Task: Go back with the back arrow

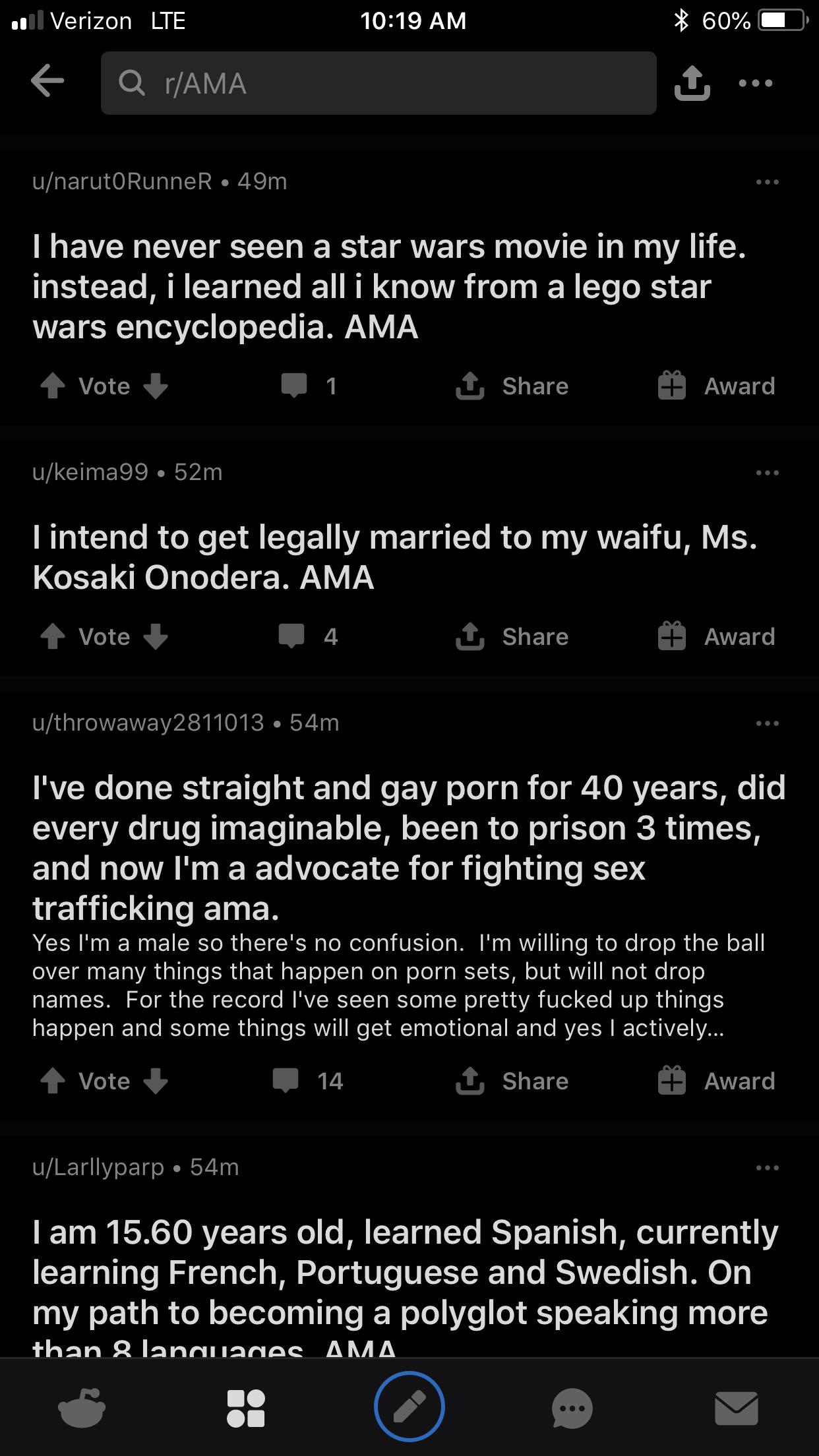Action: click(47, 82)
